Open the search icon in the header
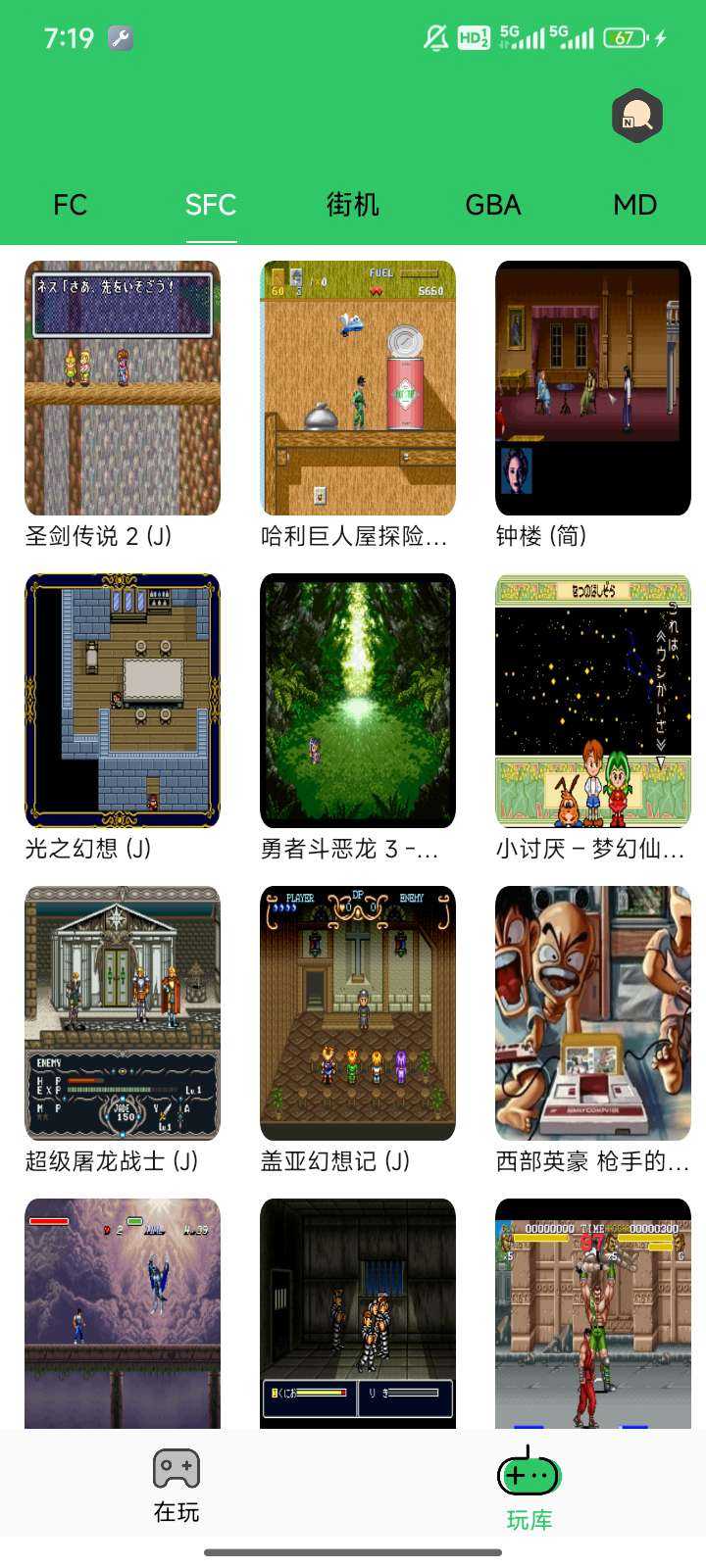Screen dimensions: 706x1568 point(637,117)
